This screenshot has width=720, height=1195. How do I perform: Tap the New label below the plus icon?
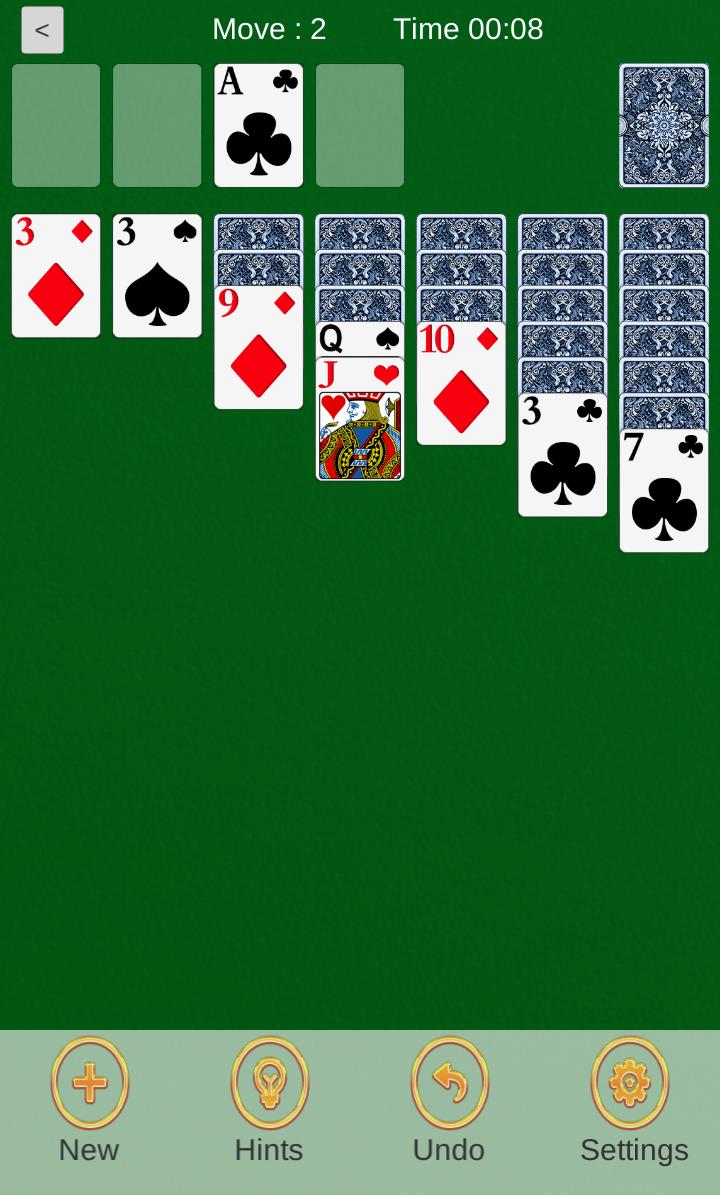pyautogui.click(x=89, y=1149)
